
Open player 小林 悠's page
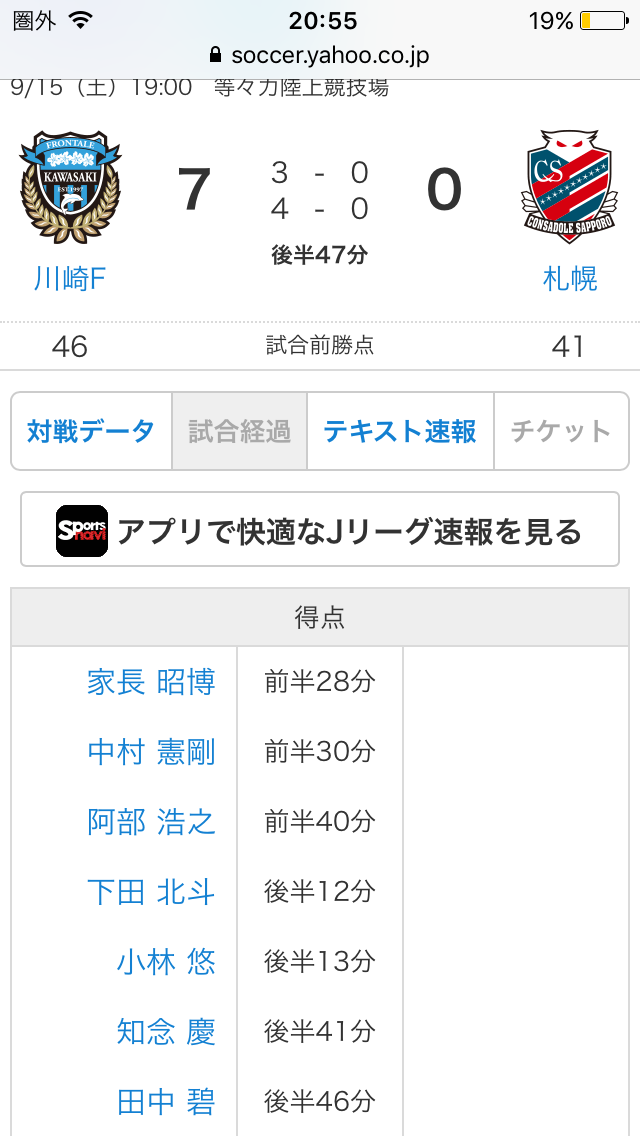pos(166,962)
